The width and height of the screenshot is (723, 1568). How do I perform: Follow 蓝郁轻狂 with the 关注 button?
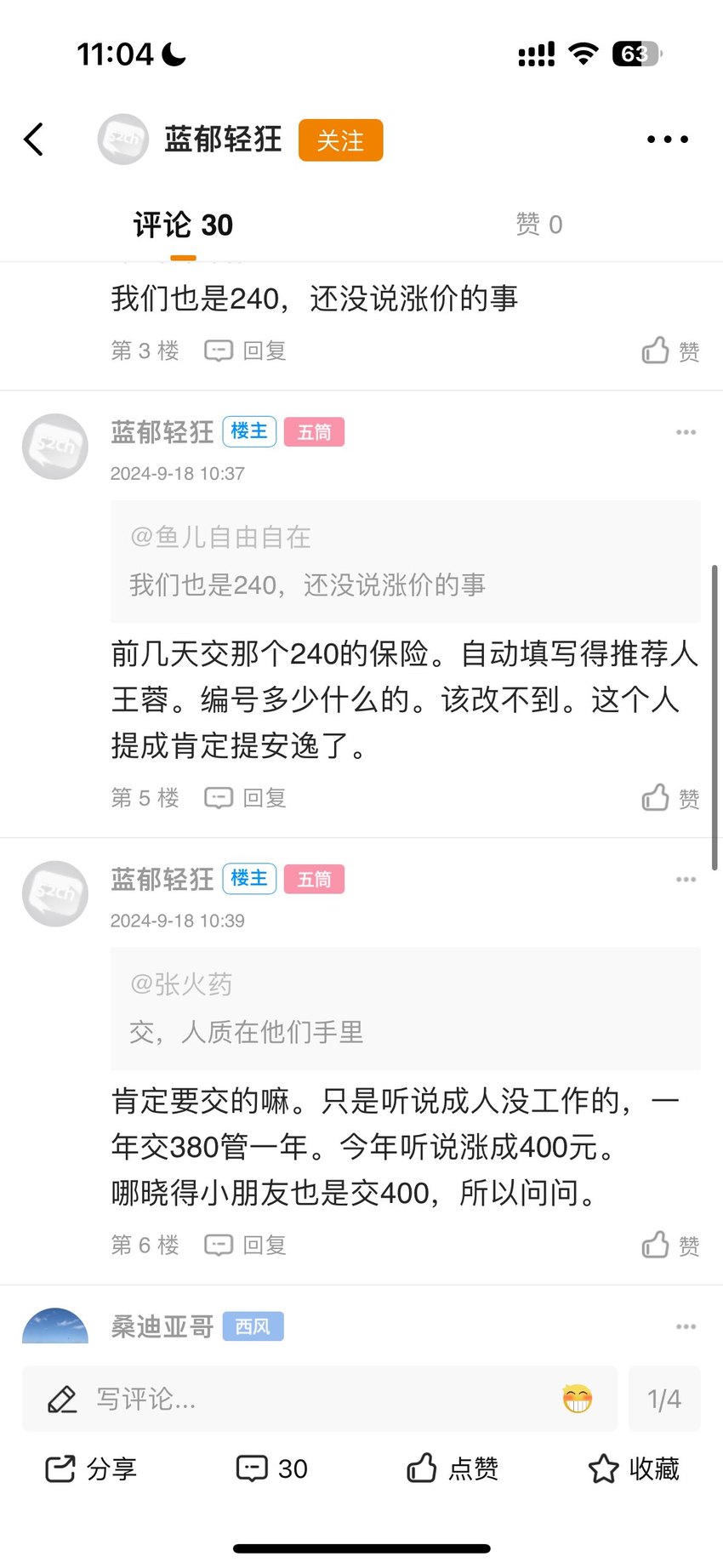tap(340, 140)
